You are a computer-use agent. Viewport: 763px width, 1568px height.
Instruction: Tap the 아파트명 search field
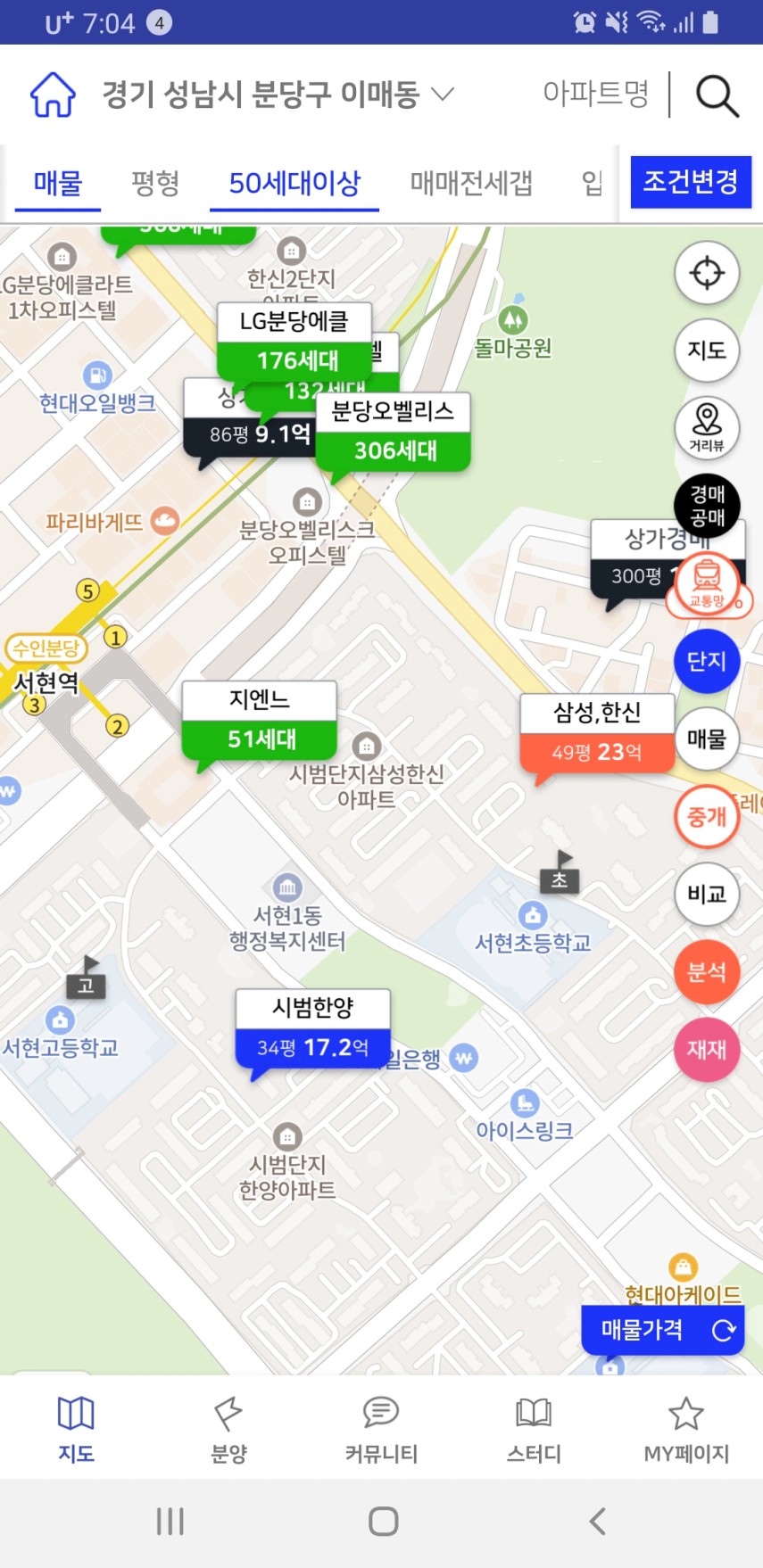point(595,94)
